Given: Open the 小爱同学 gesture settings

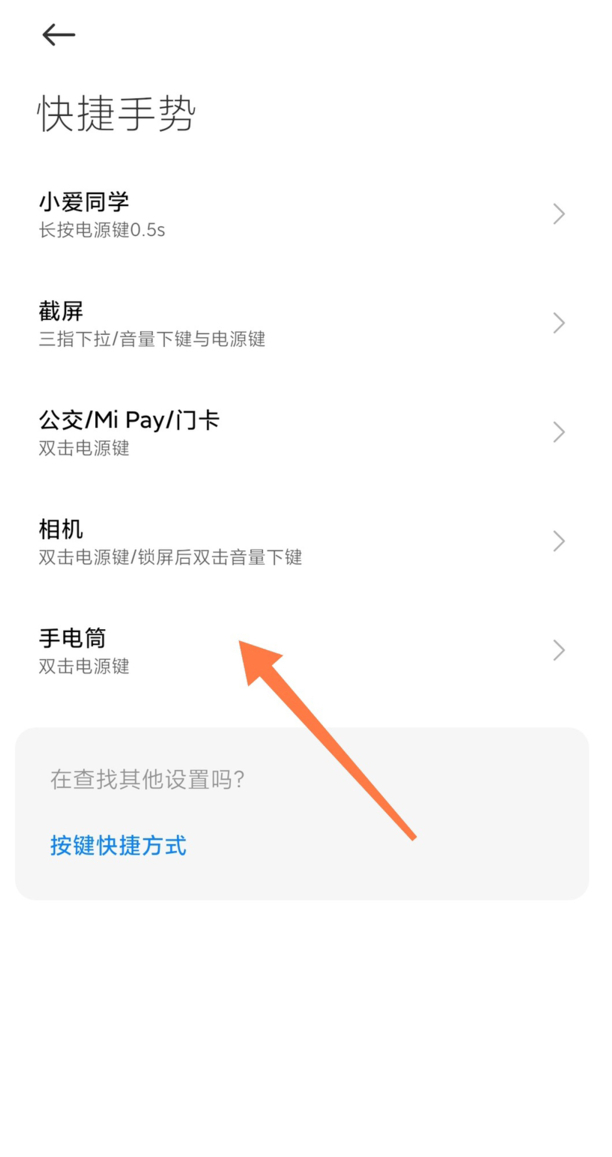Looking at the screenshot, I should point(300,214).
